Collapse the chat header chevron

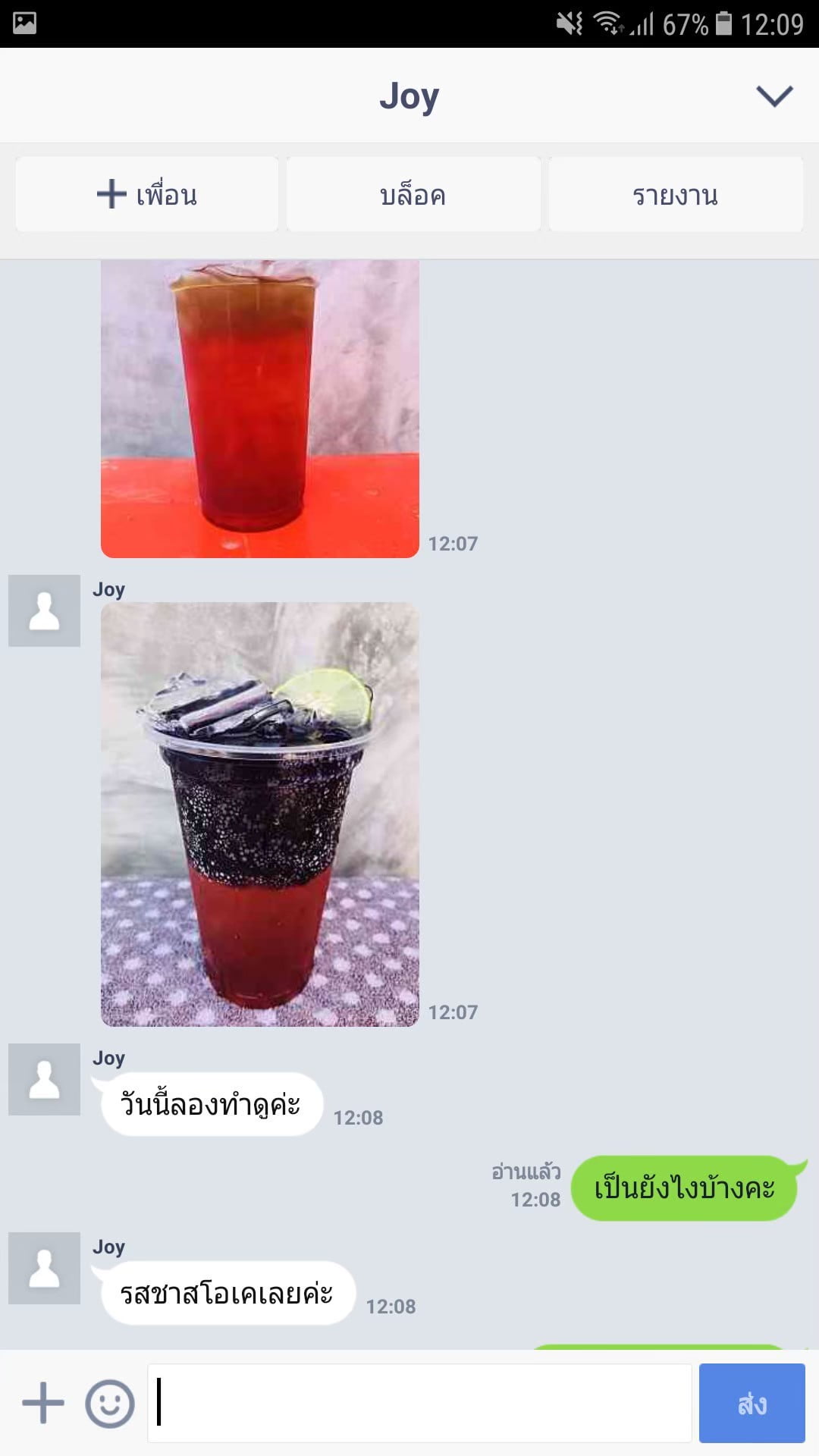point(774,96)
